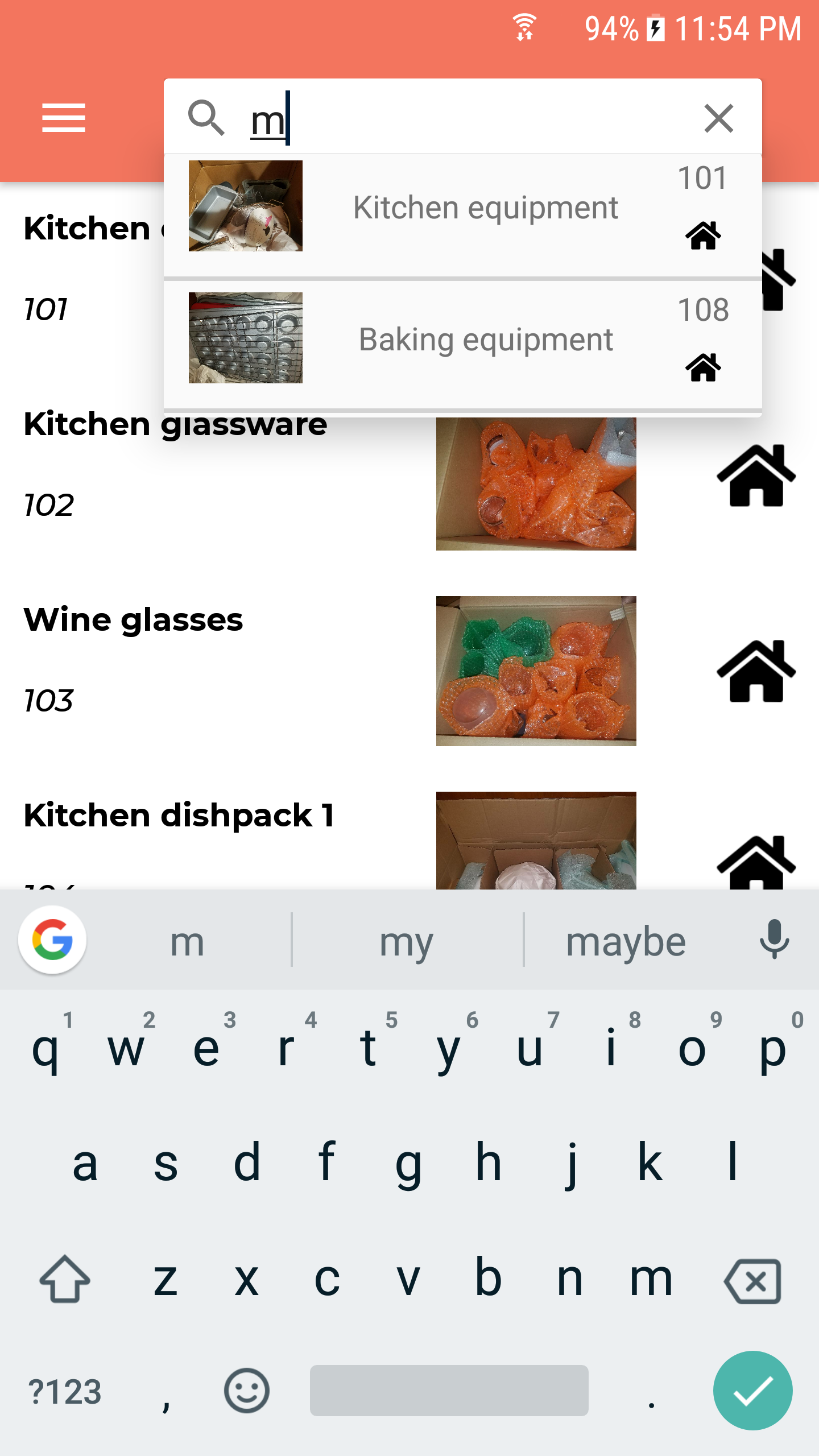Image resolution: width=819 pixels, height=1456 pixels.
Task: Tap the home icon beside Wine glasses
Action: [756, 671]
